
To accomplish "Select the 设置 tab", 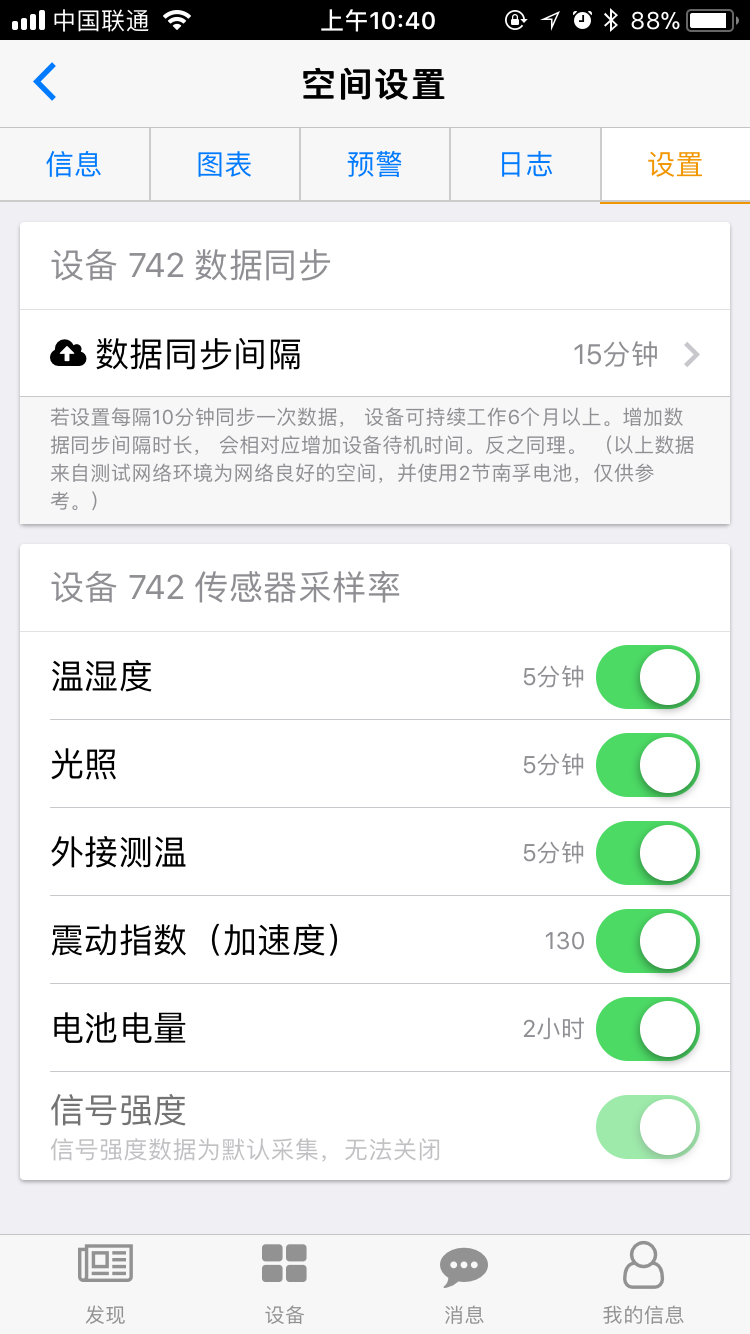I will [x=675, y=165].
